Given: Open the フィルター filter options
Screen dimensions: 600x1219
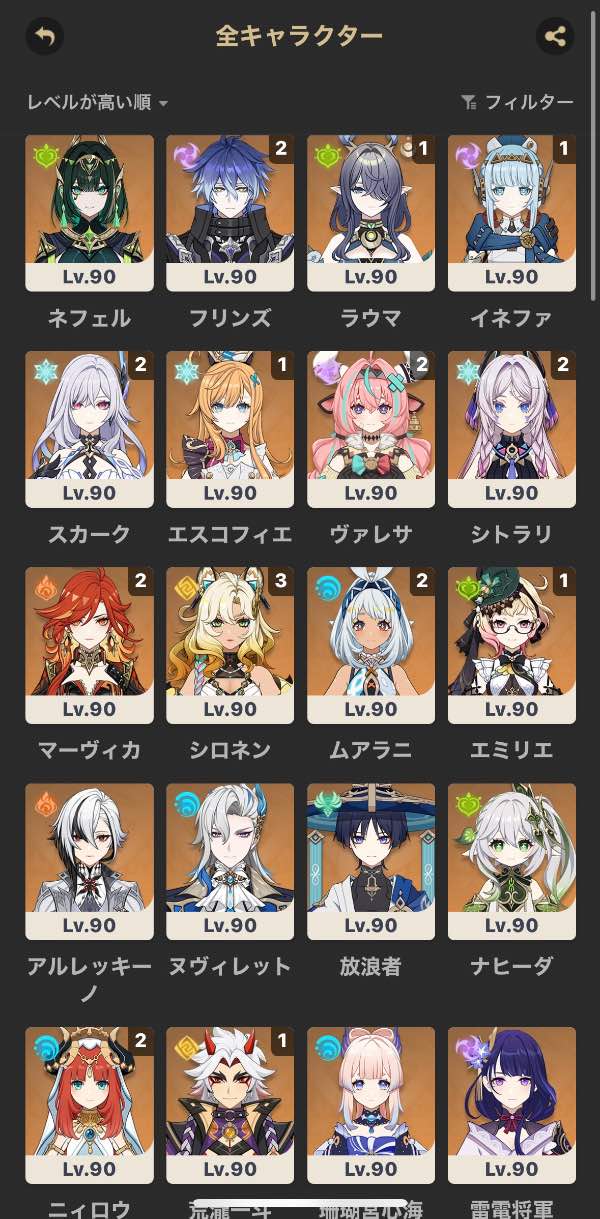Looking at the screenshot, I should tap(517, 102).
